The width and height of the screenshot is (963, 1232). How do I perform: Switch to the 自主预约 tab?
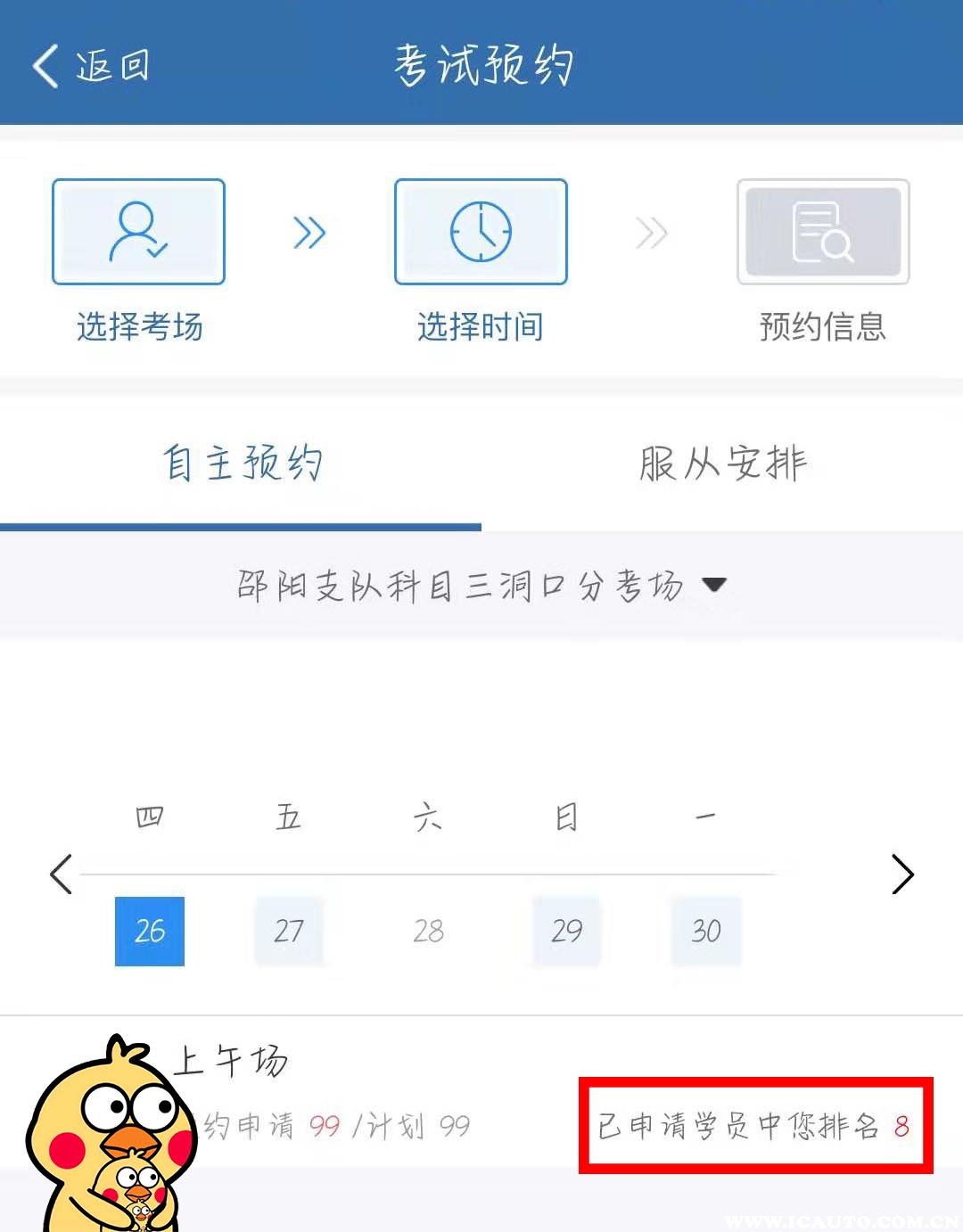pos(241,464)
